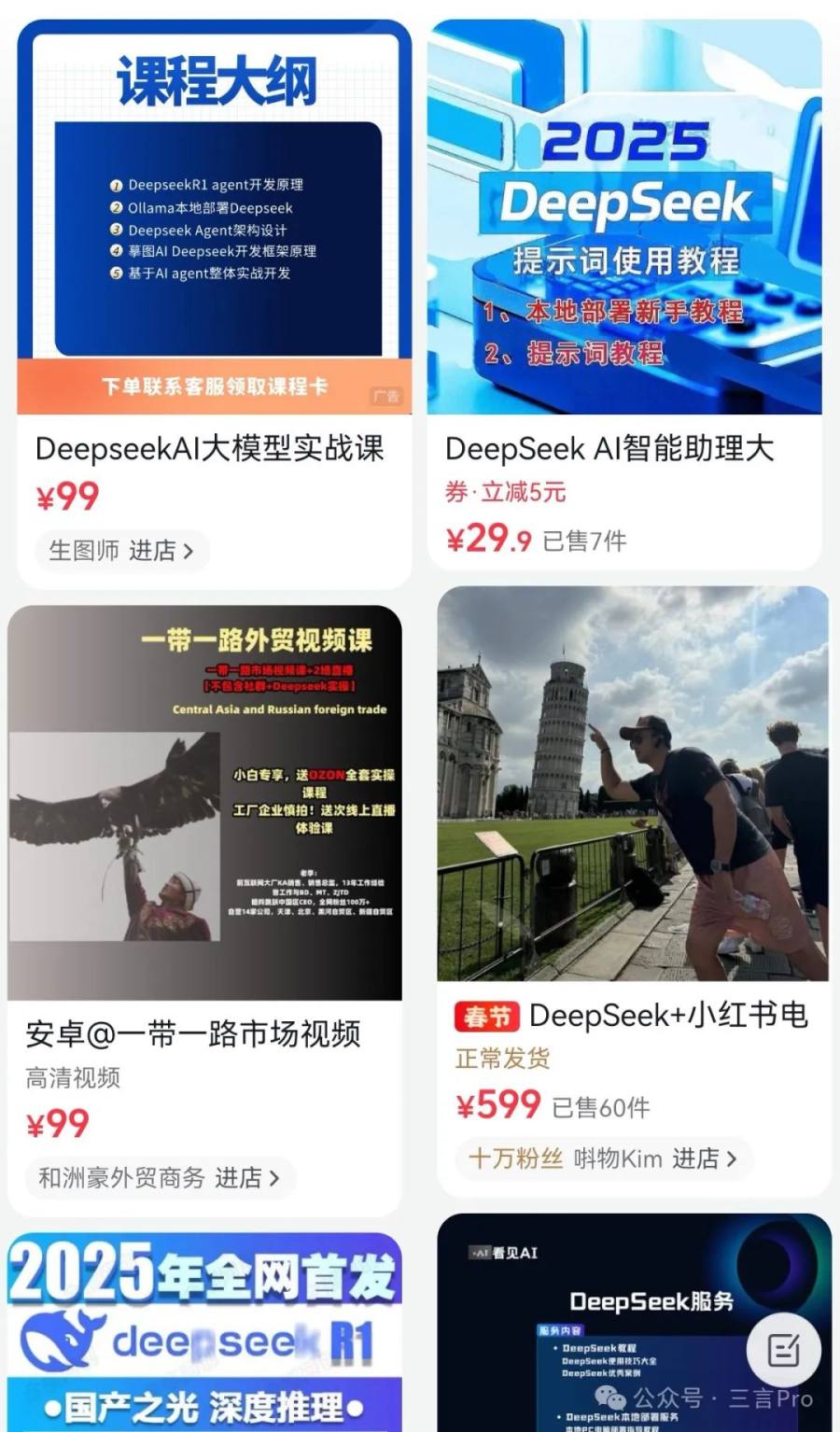Screen dimensions: 840x1432
Task: Visit the 和洲豪外贸商务 shop via 进店
Action: pyautogui.click(x=159, y=1178)
